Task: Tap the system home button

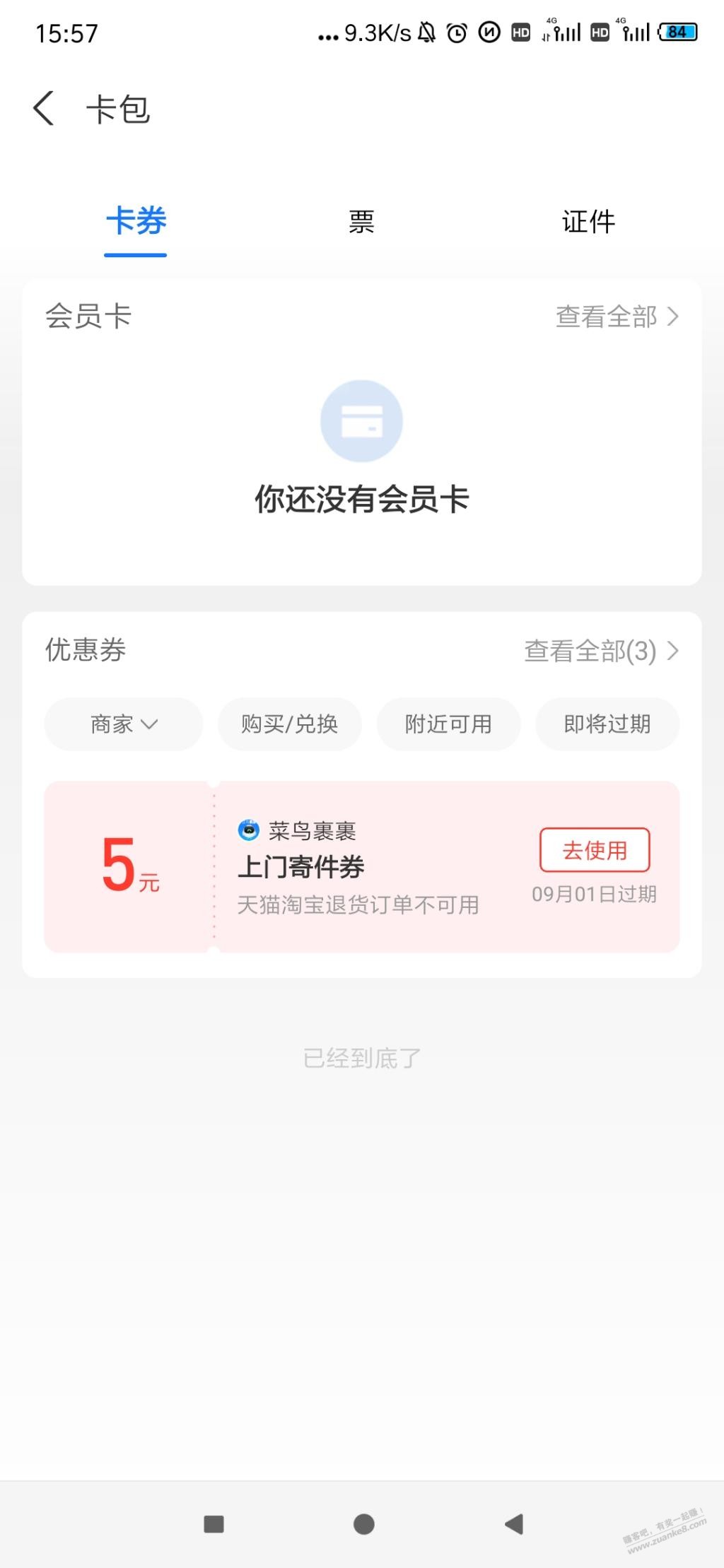Action: [x=363, y=1524]
